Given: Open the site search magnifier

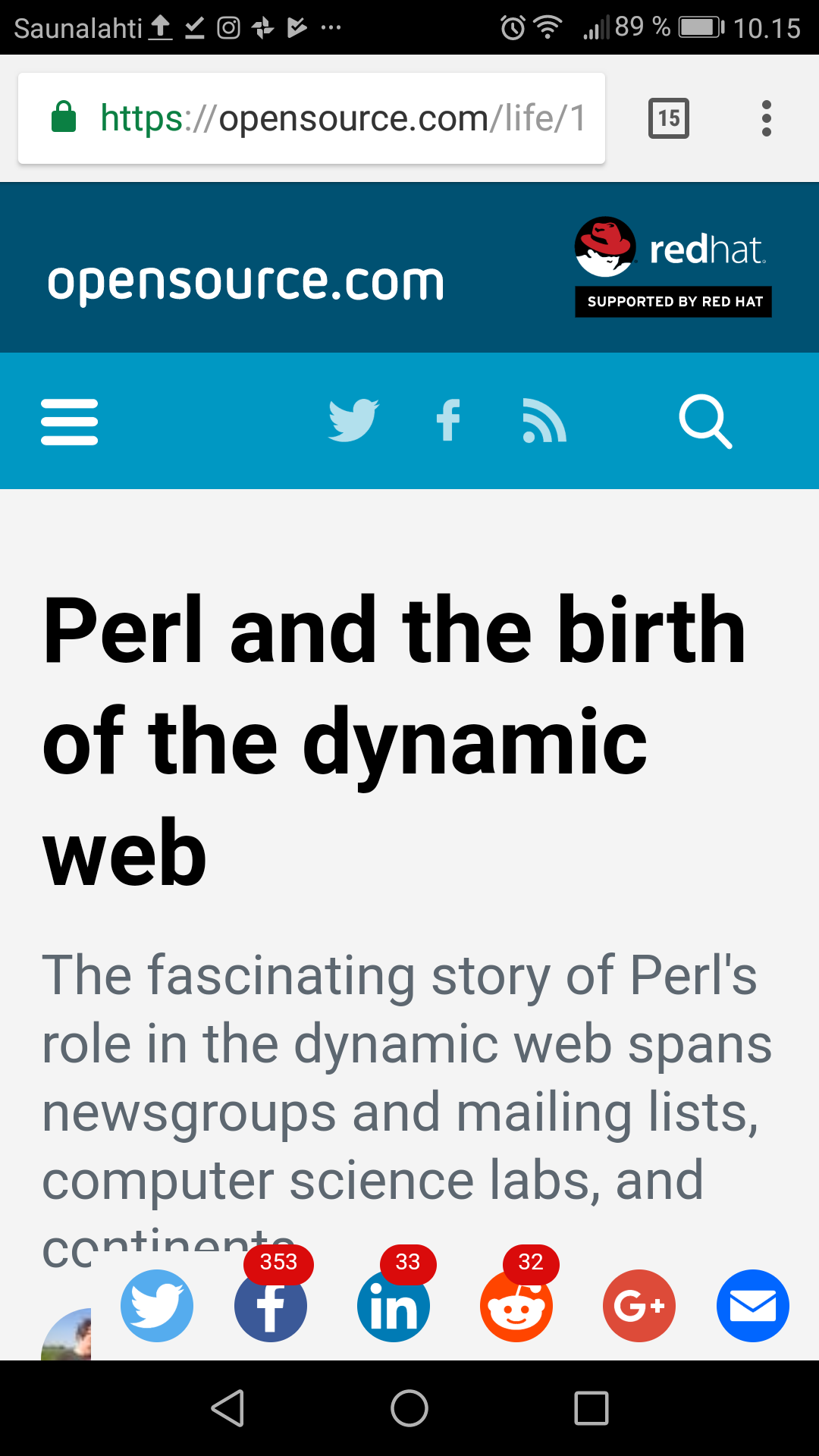Looking at the screenshot, I should pyautogui.click(x=705, y=422).
